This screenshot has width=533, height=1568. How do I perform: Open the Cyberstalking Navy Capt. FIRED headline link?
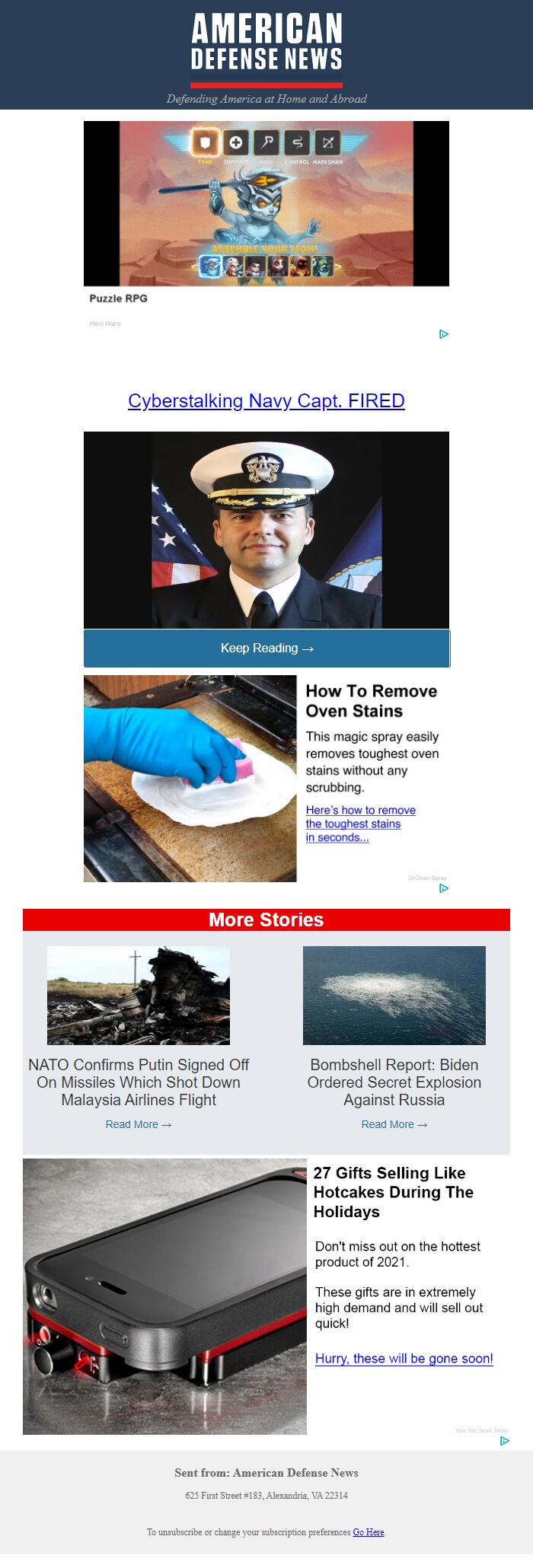266,401
